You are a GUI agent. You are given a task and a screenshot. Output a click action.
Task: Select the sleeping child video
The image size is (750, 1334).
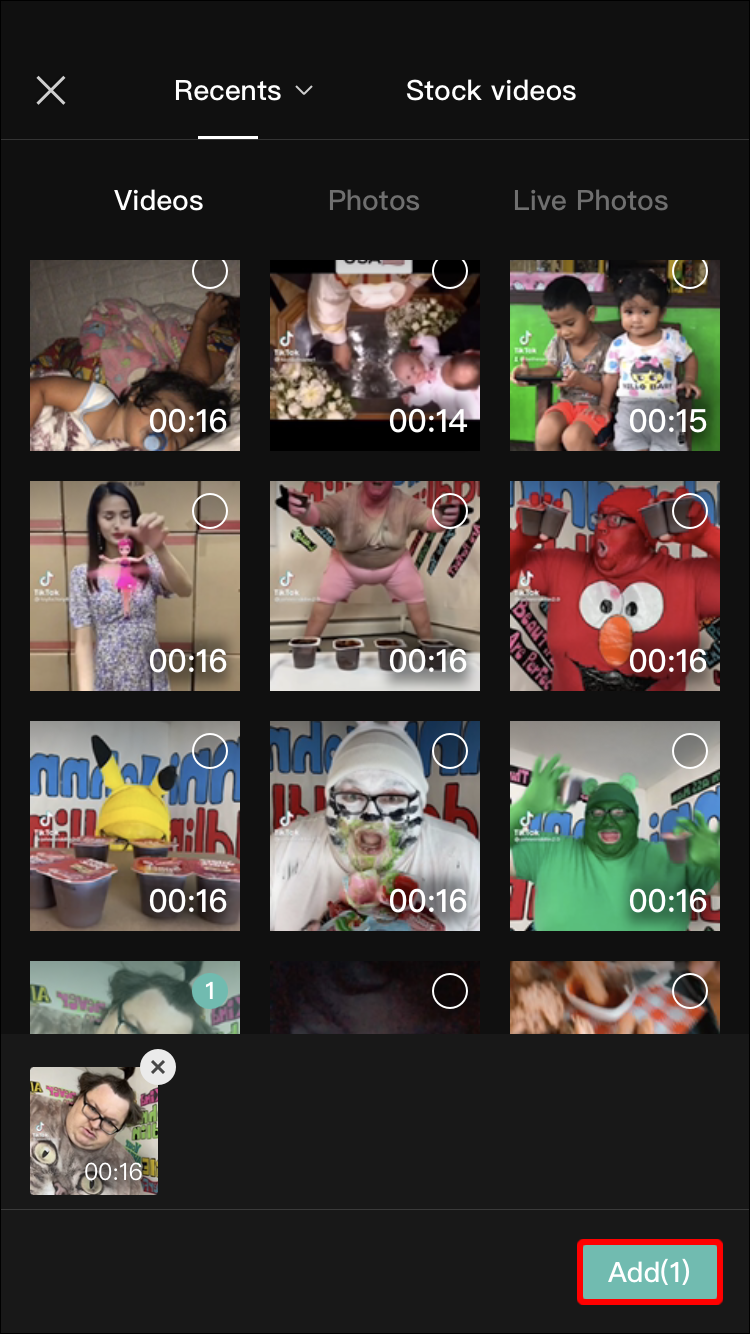[x=209, y=271]
